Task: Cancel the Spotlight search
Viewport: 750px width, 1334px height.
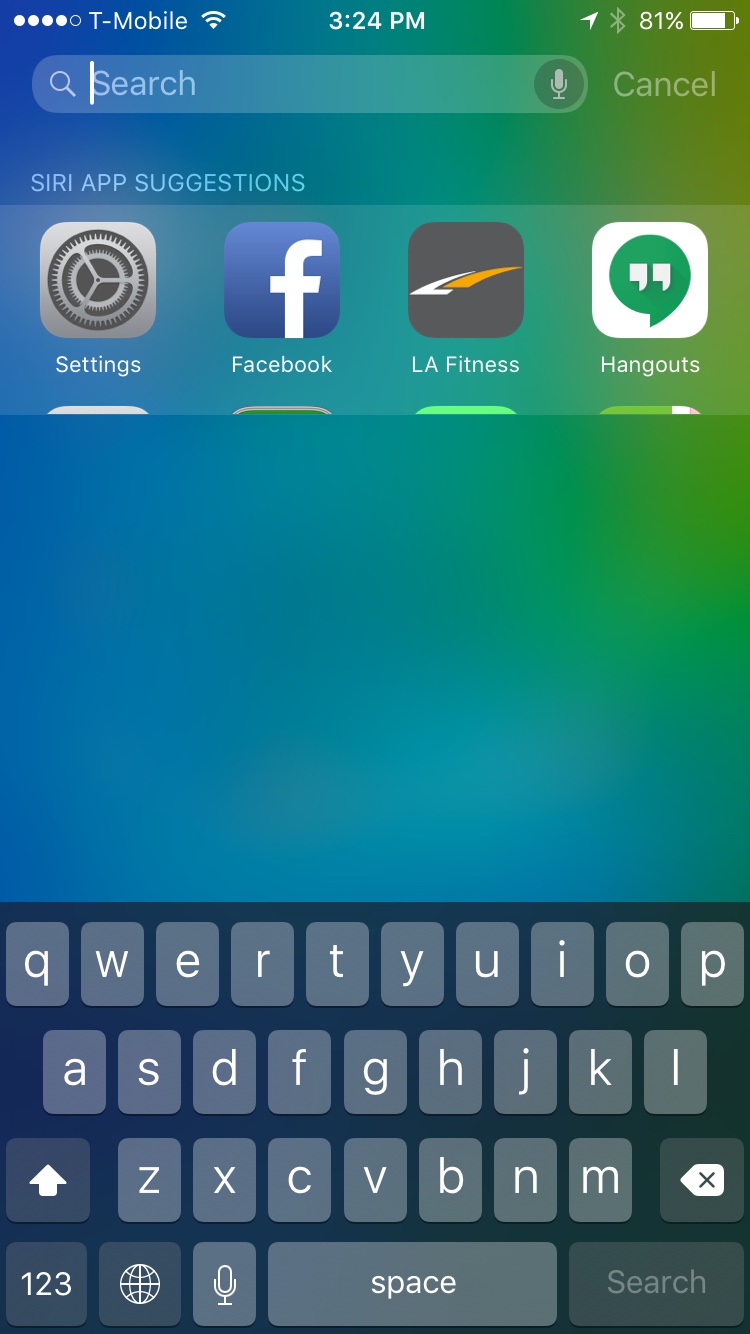Action: click(x=664, y=84)
